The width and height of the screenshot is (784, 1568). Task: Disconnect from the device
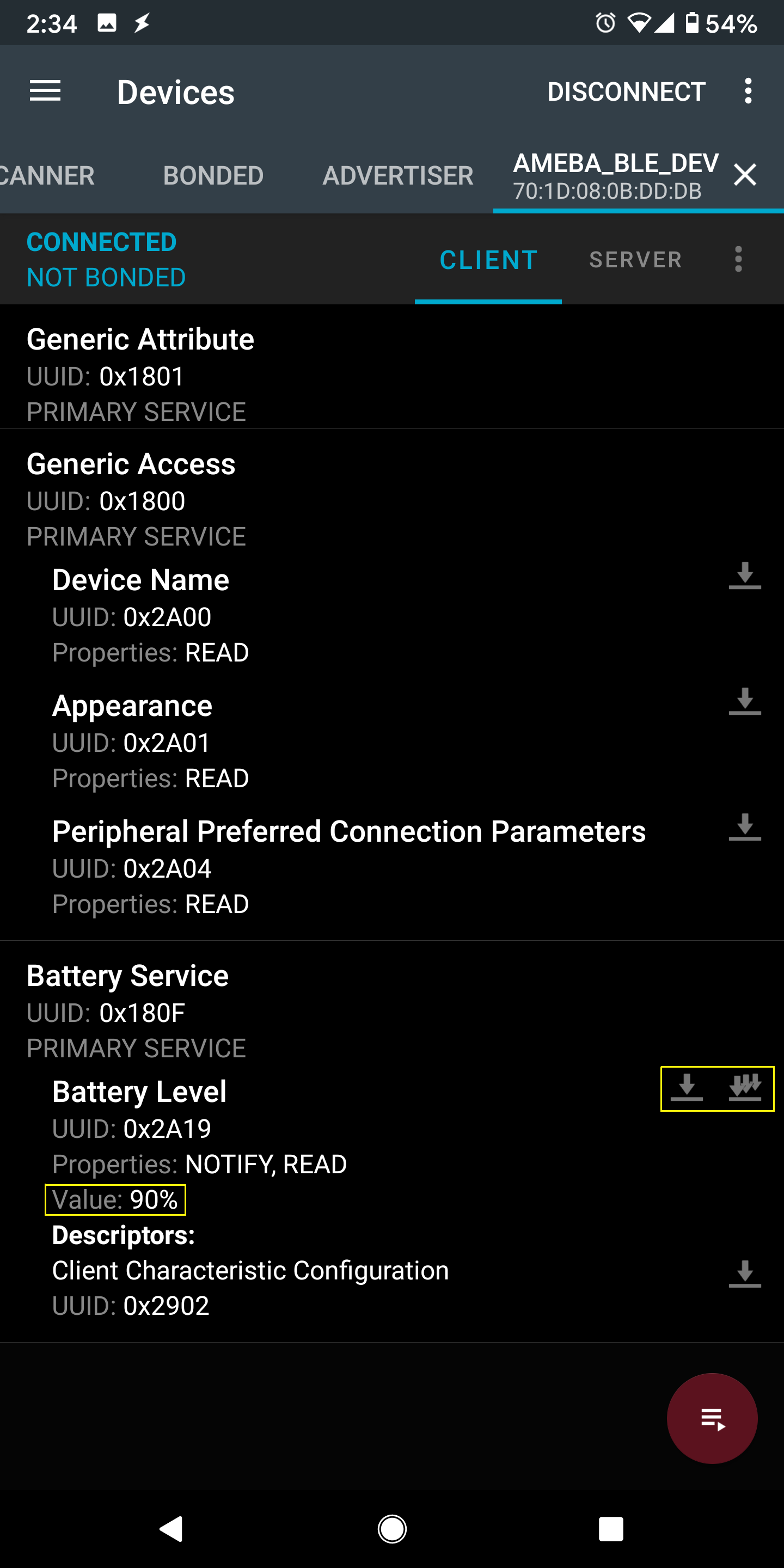[x=626, y=92]
